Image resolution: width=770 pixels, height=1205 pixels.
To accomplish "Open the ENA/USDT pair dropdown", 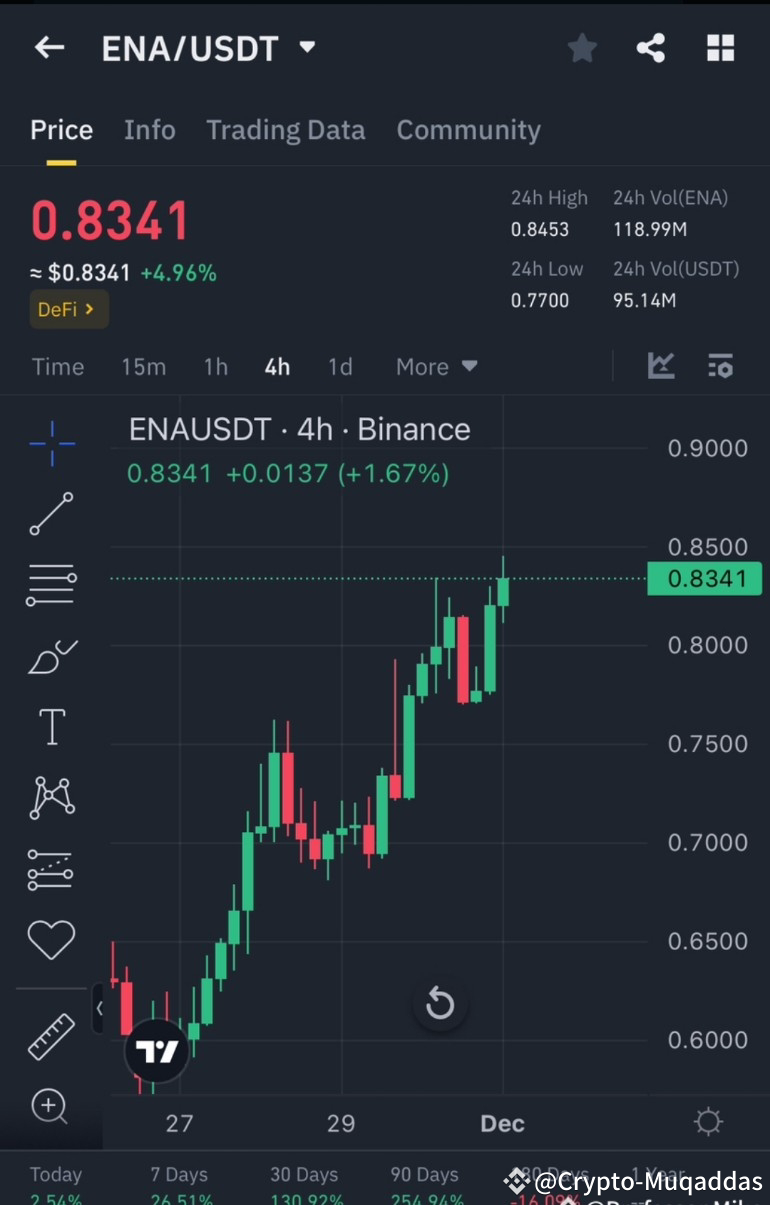I will click(x=307, y=47).
